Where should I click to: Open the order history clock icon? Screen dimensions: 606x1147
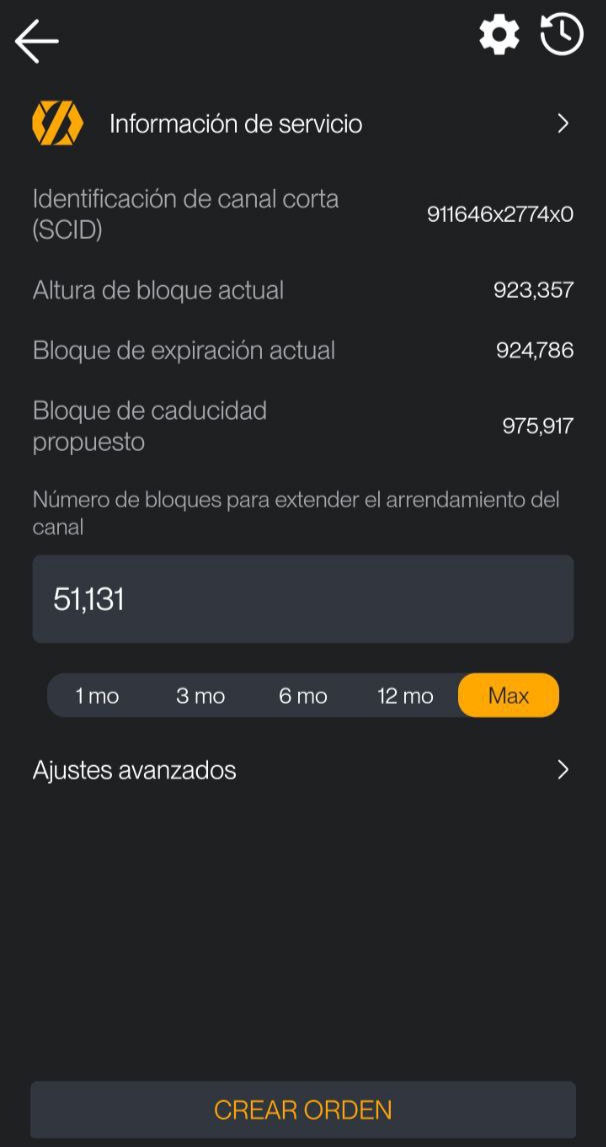click(x=561, y=35)
